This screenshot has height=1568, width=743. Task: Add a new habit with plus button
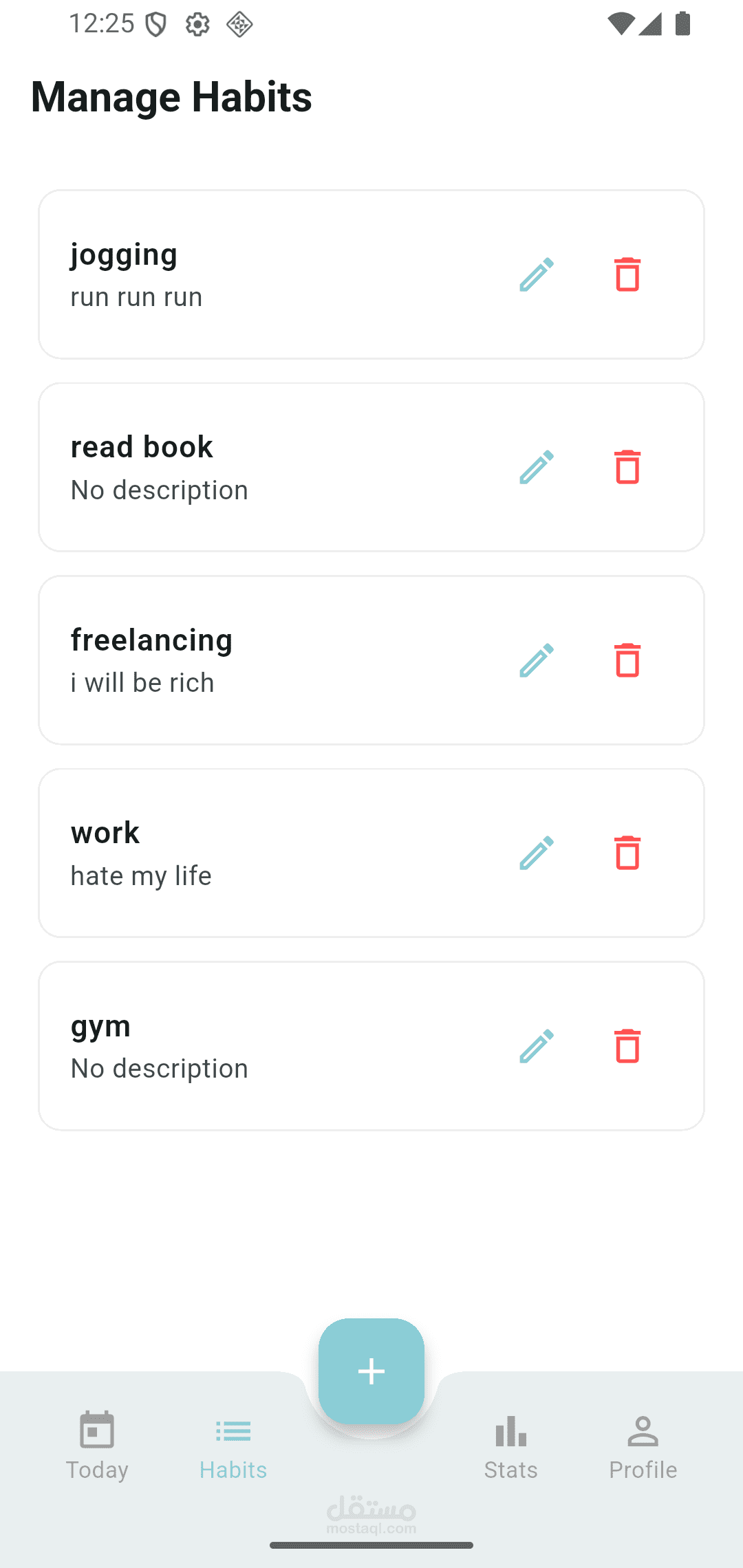coord(371,1371)
